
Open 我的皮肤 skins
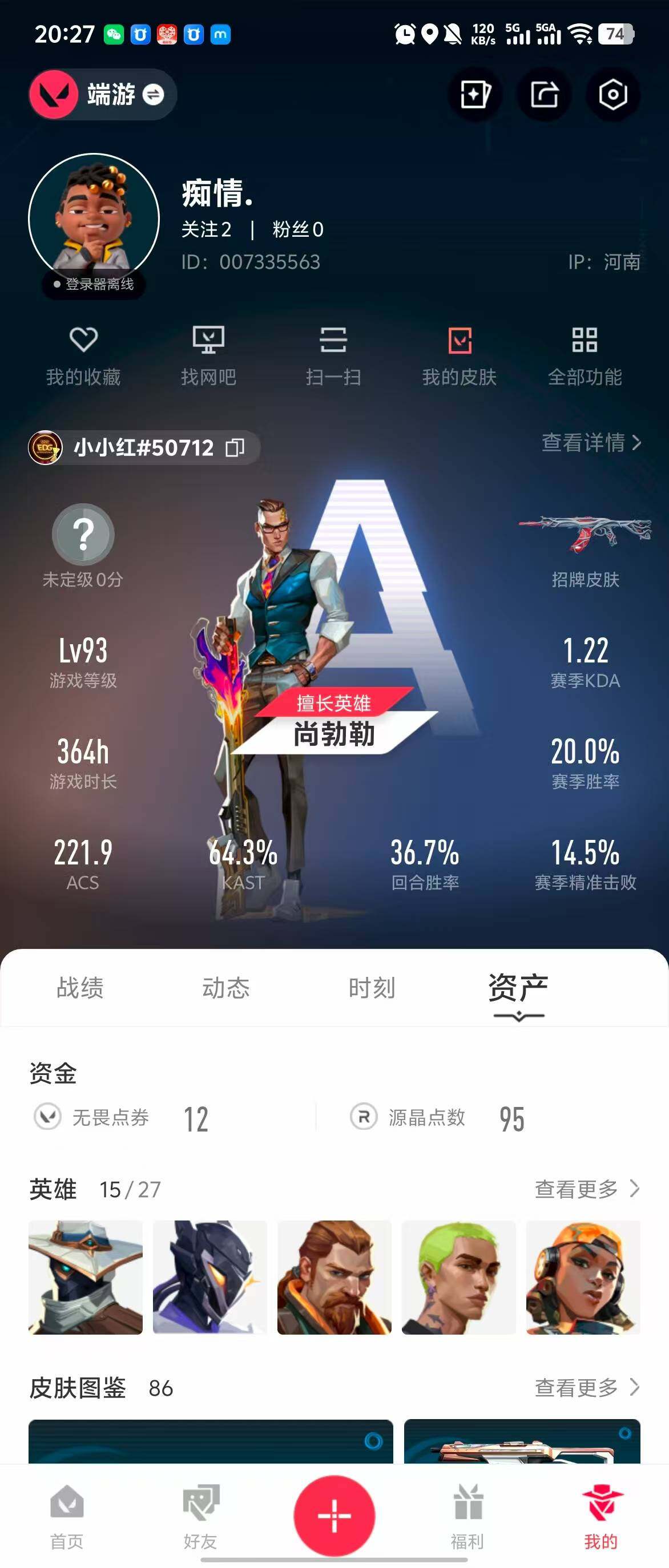tap(460, 355)
